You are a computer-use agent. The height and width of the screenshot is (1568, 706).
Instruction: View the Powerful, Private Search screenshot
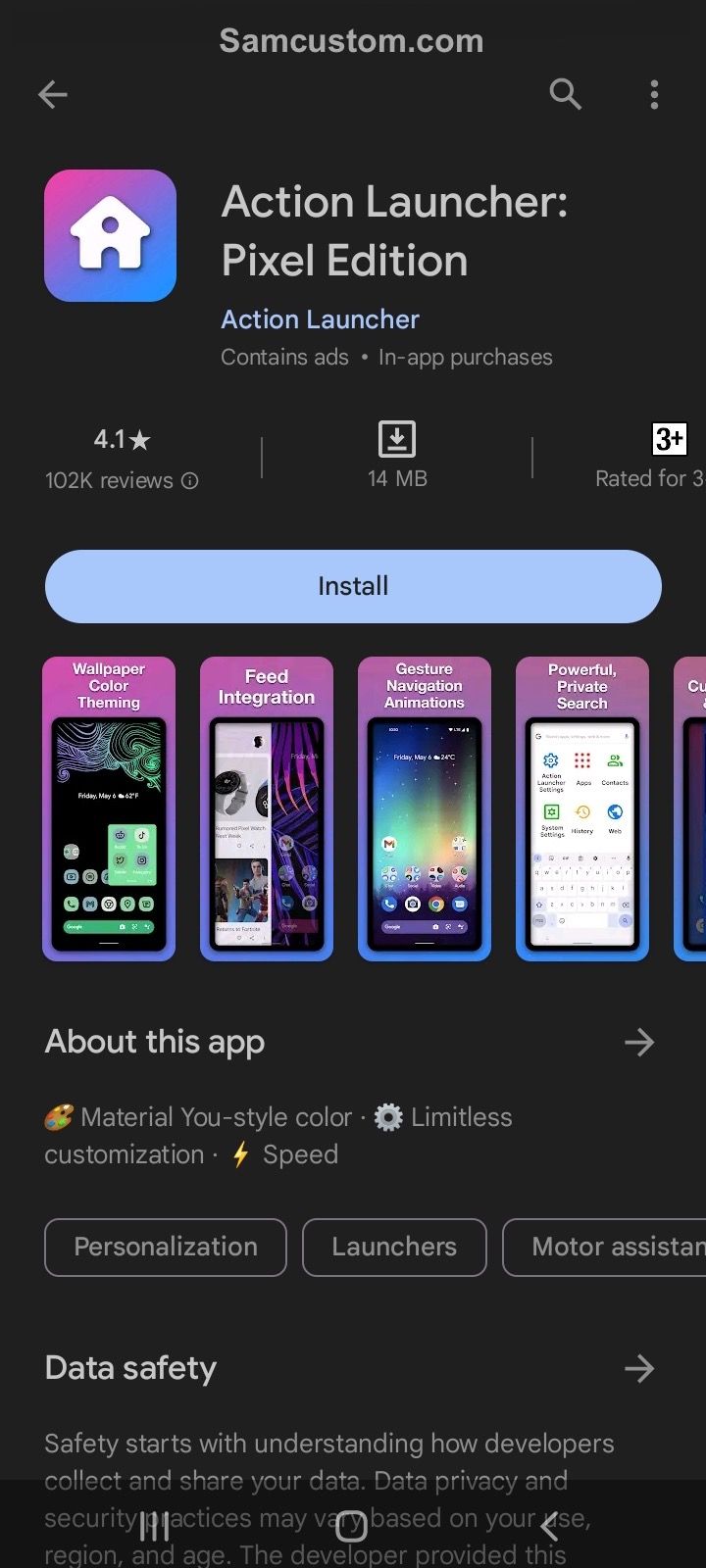tap(582, 809)
